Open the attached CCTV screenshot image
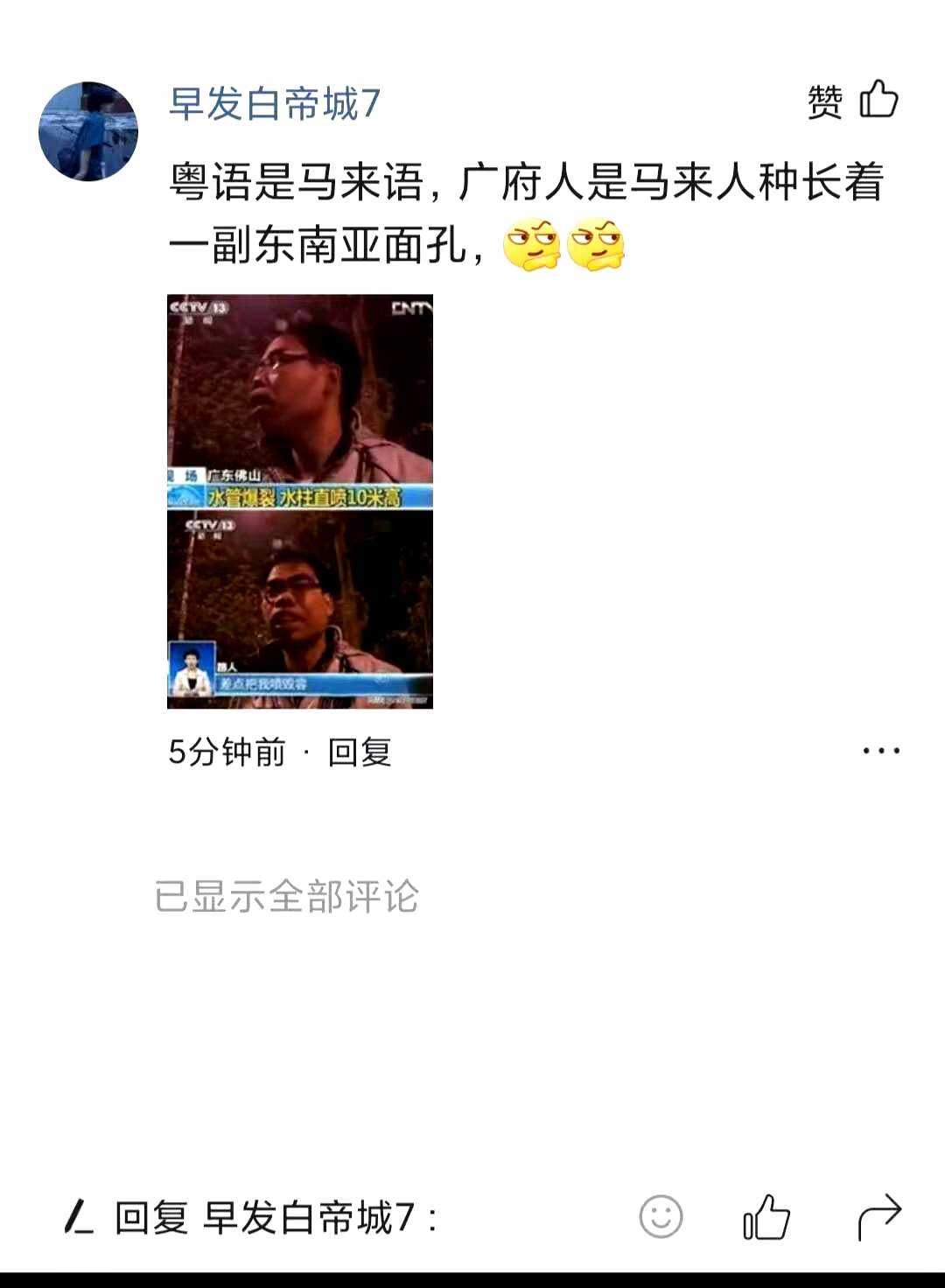 pyautogui.click(x=300, y=501)
